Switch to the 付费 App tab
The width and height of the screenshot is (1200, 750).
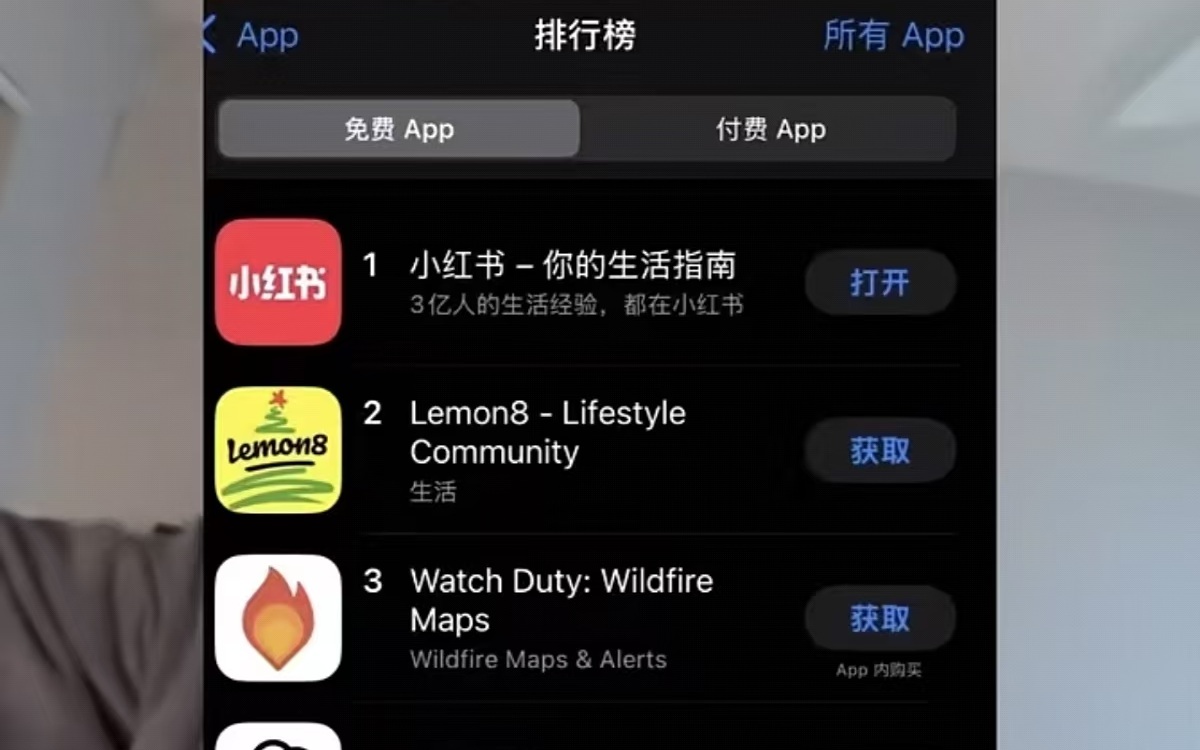pyautogui.click(x=770, y=129)
